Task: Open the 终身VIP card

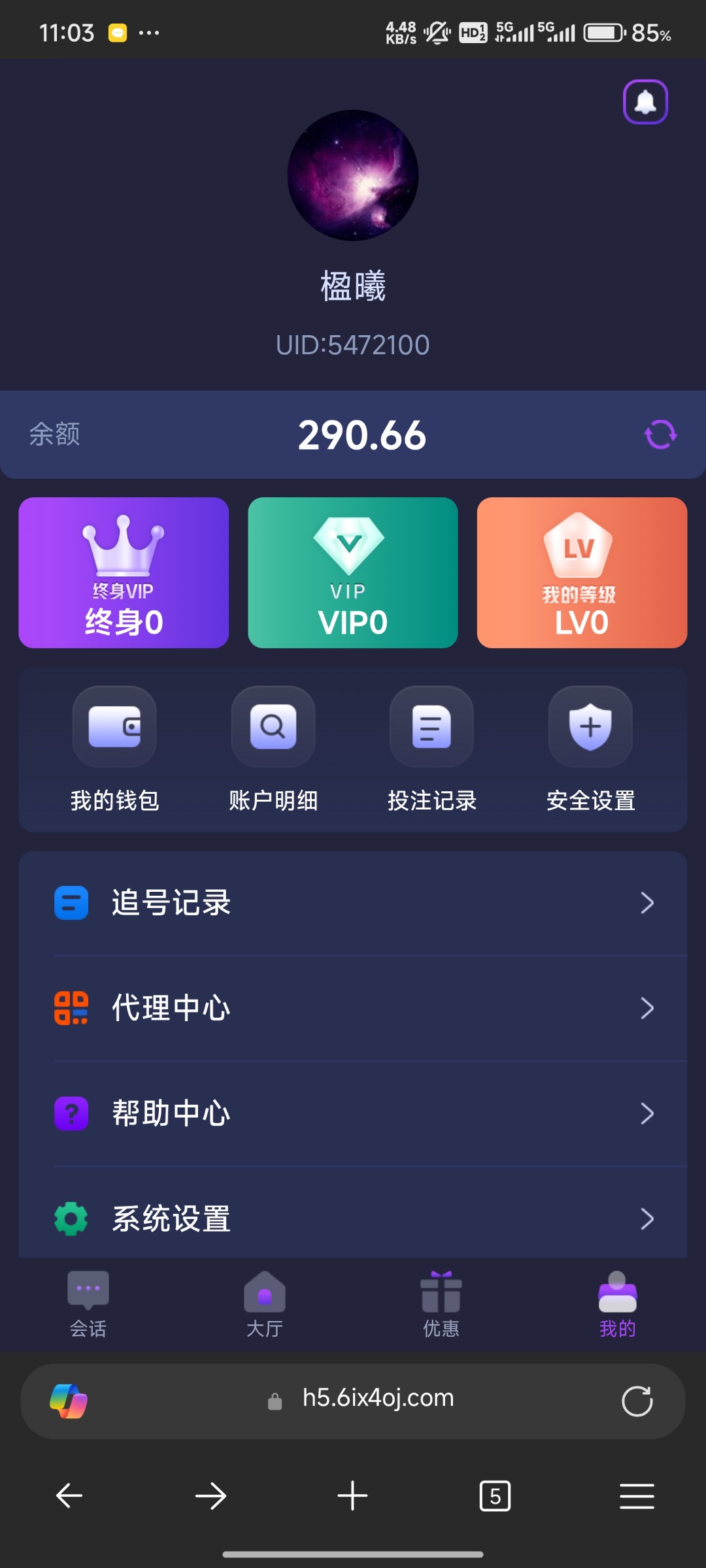Action: click(x=124, y=572)
